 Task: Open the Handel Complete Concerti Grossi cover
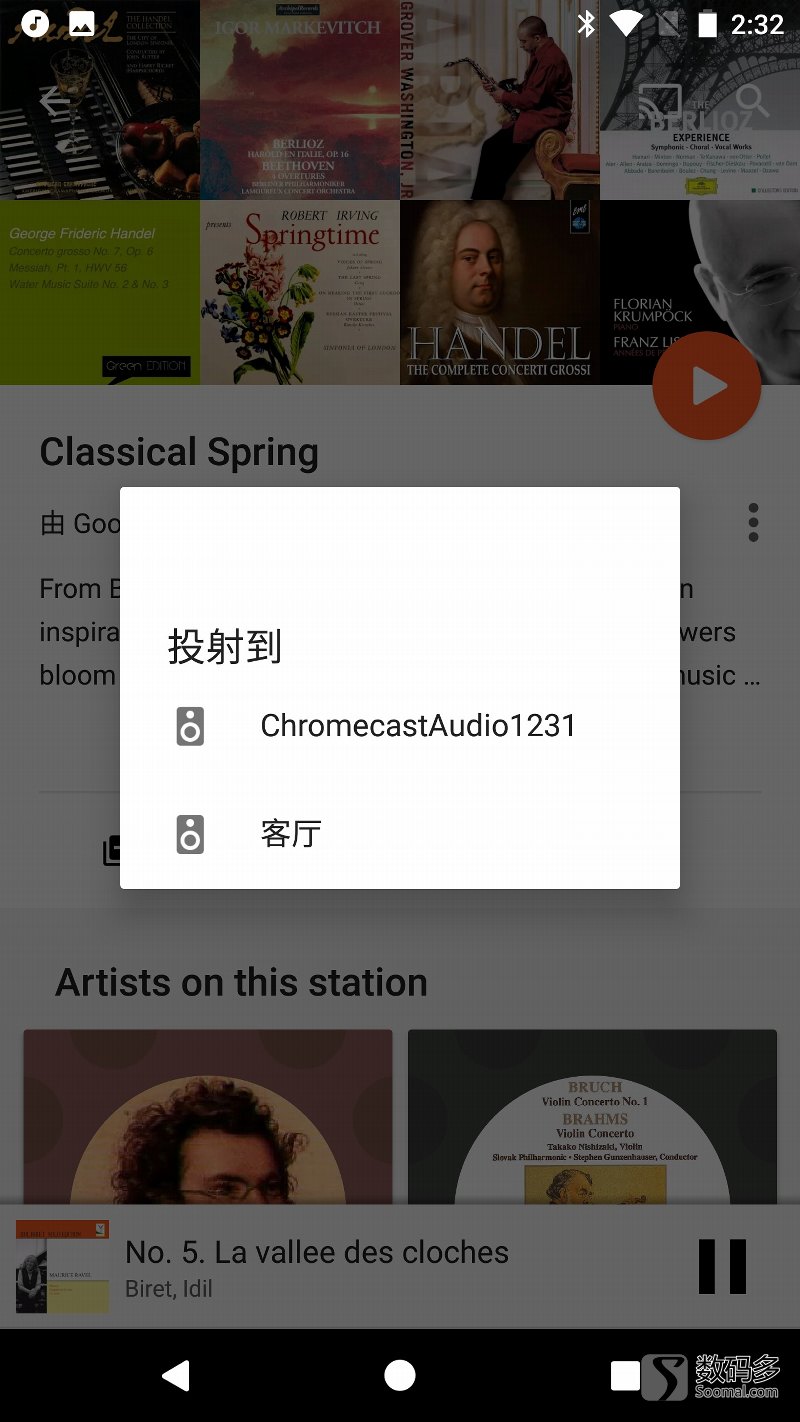click(500, 290)
